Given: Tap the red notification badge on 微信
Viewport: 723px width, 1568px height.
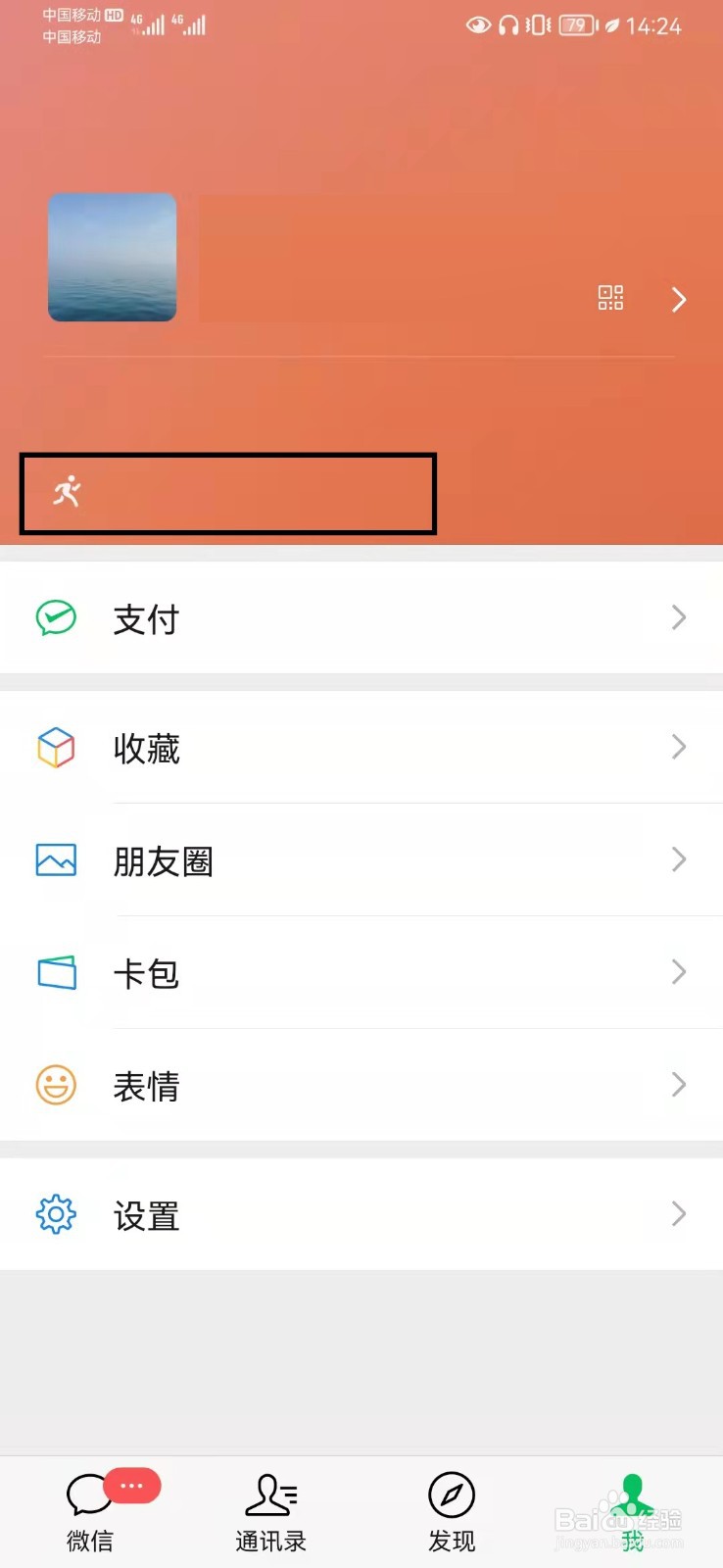Looking at the screenshot, I should (130, 1486).
